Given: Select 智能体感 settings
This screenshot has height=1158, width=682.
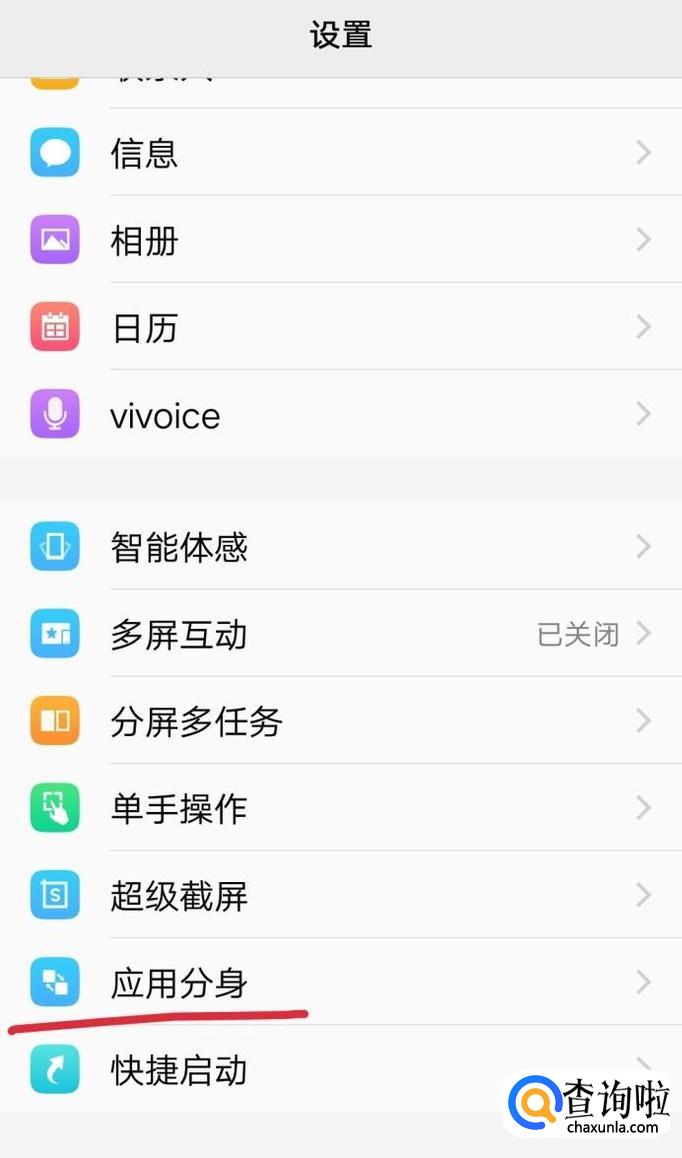Looking at the screenshot, I should click(340, 547).
